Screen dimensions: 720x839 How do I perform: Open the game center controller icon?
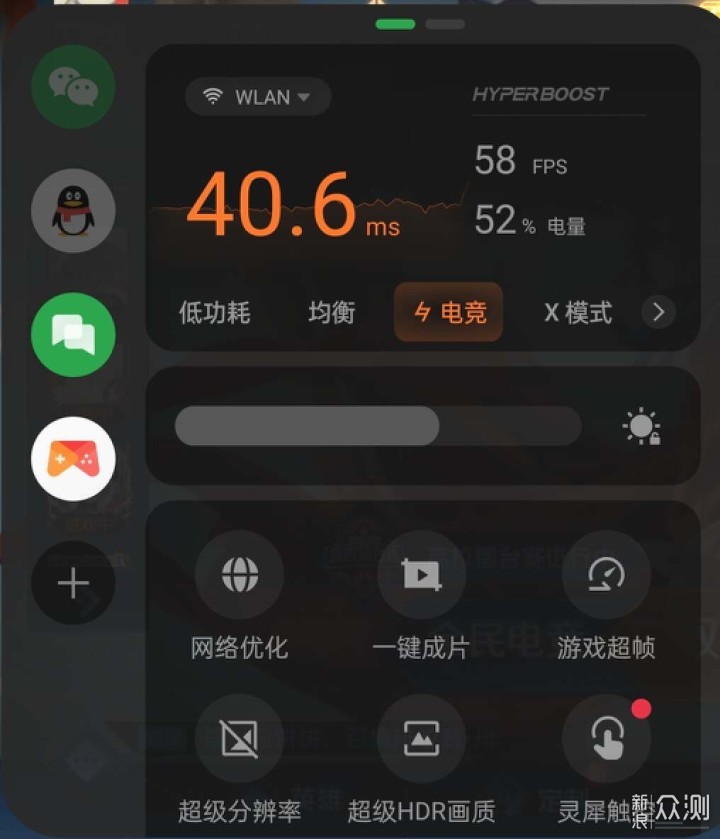(73, 459)
